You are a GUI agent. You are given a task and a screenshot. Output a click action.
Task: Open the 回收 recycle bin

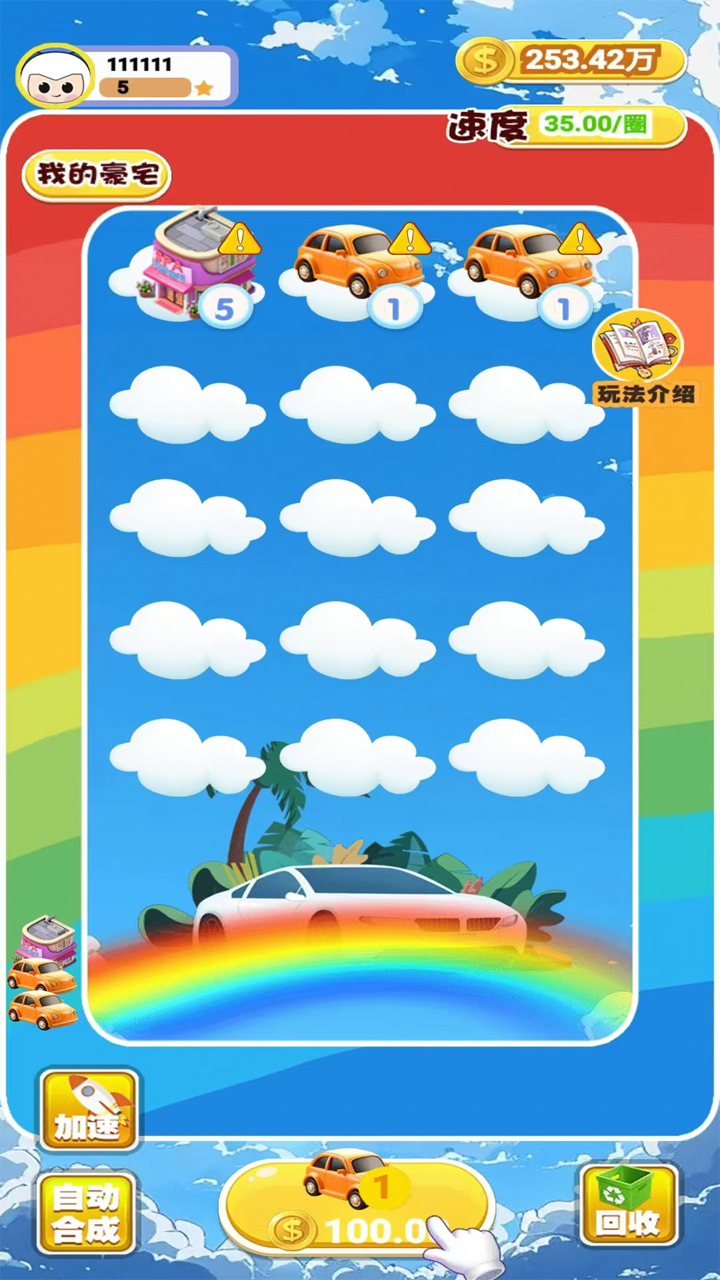(x=629, y=1205)
